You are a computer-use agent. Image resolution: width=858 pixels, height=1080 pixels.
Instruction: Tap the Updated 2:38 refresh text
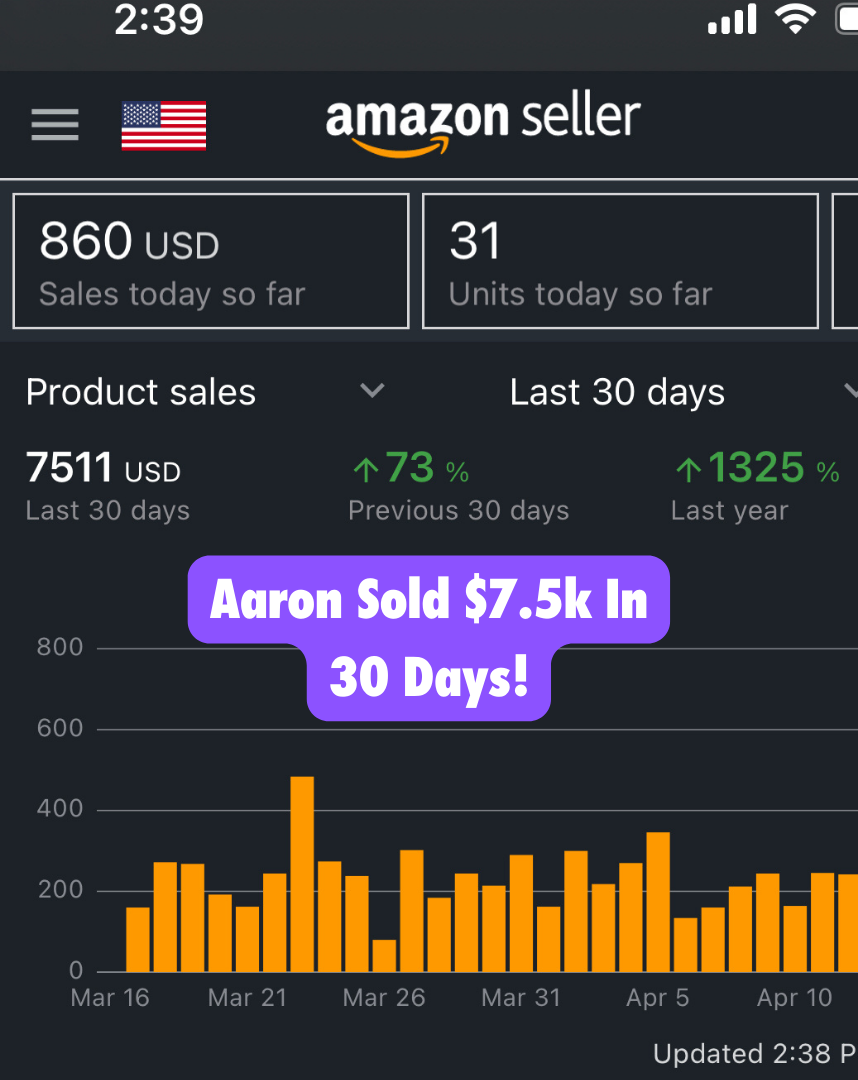(x=755, y=1053)
